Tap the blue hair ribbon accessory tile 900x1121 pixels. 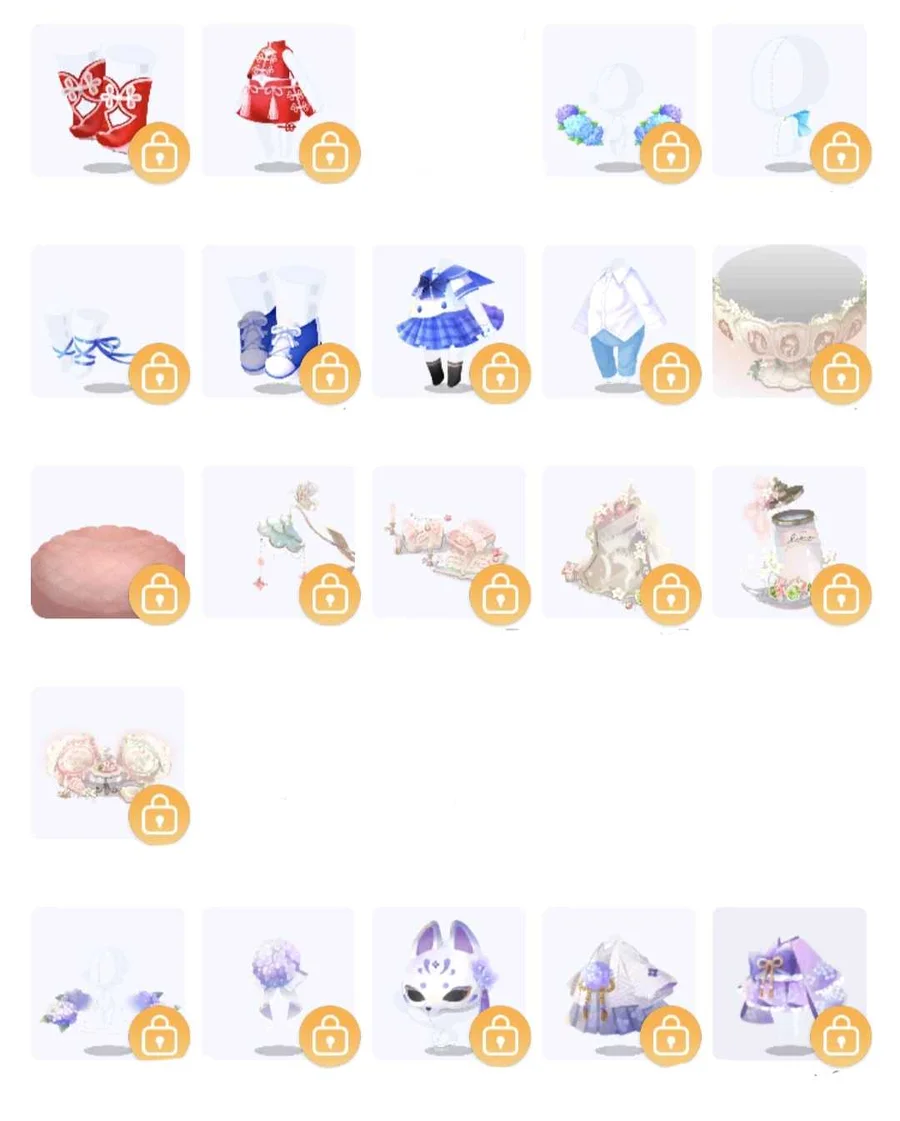click(x=788, y=101)
